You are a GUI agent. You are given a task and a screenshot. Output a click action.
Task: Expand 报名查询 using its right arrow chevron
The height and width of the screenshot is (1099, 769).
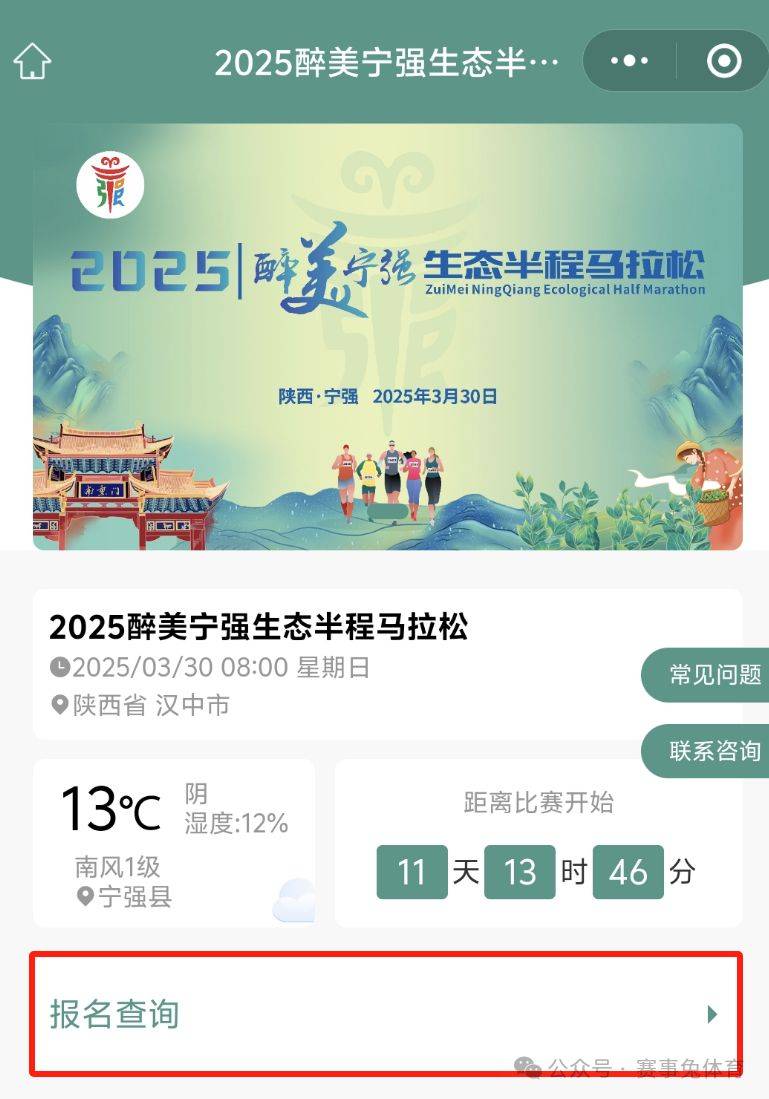712,1013
